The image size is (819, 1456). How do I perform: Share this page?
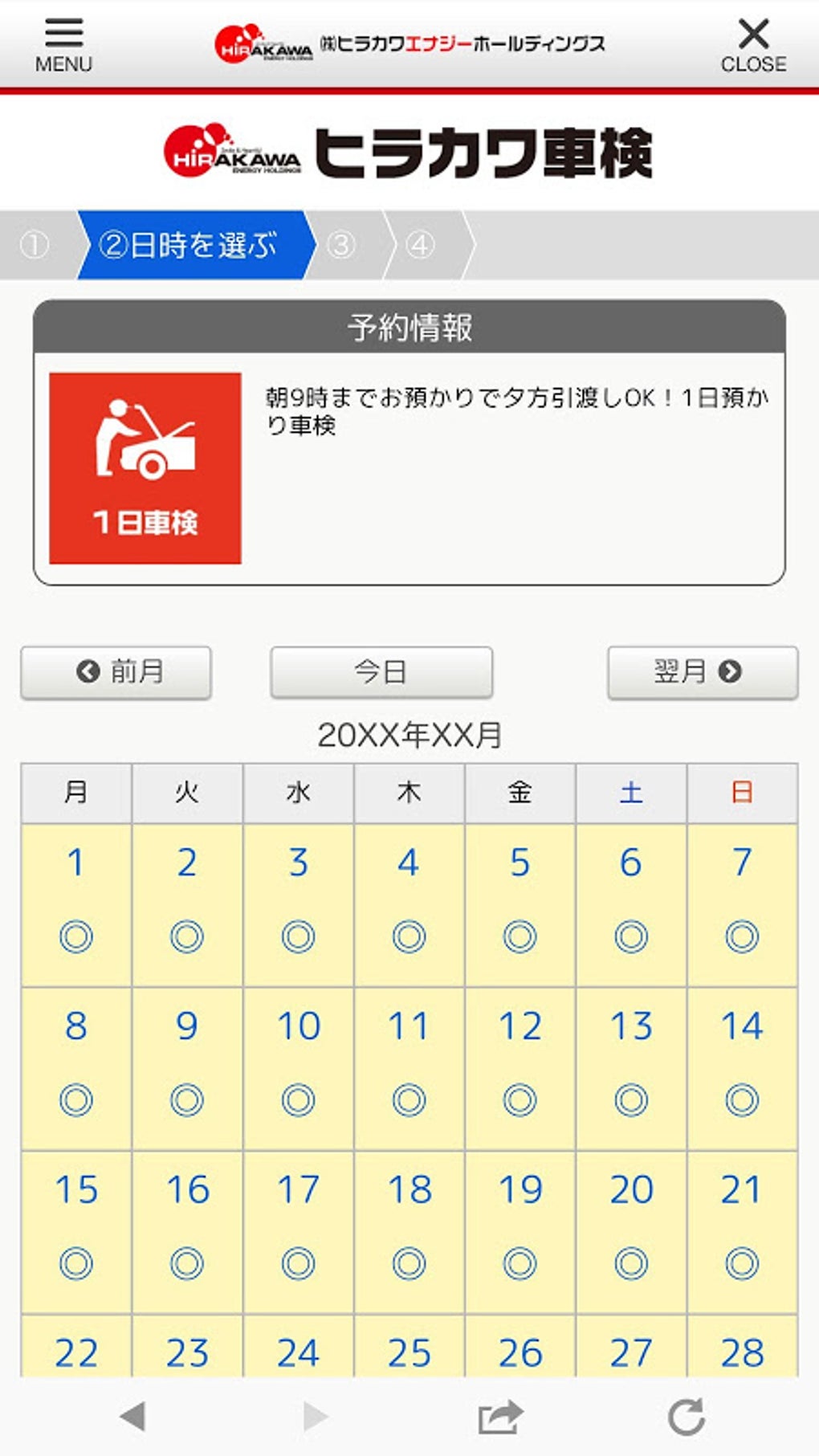[500, 1417]
